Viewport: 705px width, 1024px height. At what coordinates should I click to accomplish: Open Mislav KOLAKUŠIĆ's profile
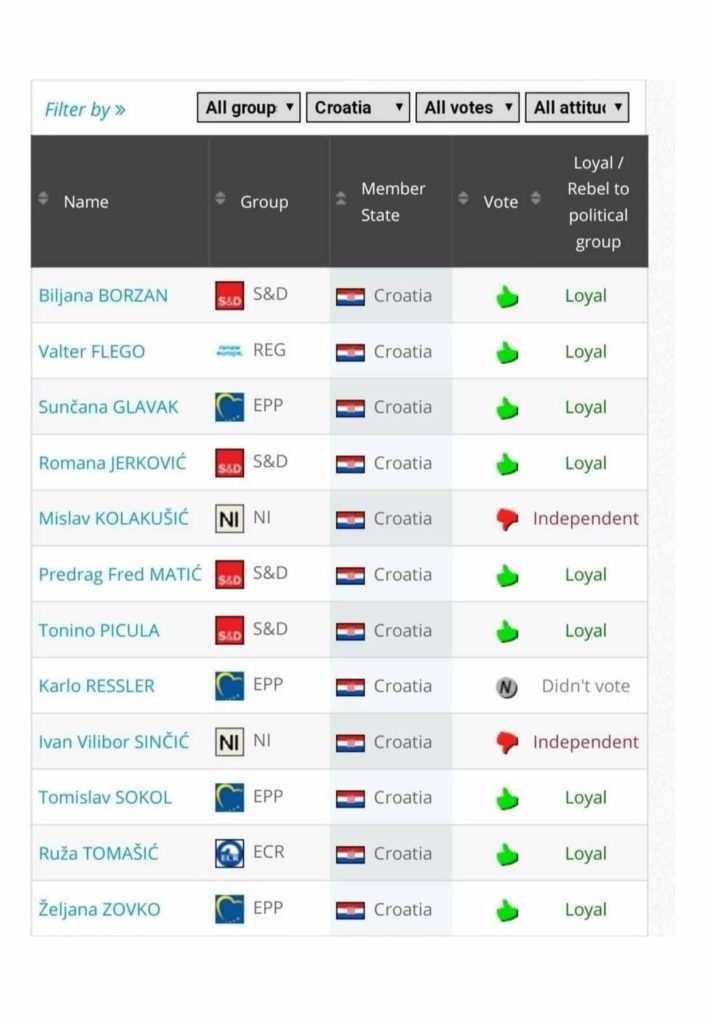pos(113,519)
